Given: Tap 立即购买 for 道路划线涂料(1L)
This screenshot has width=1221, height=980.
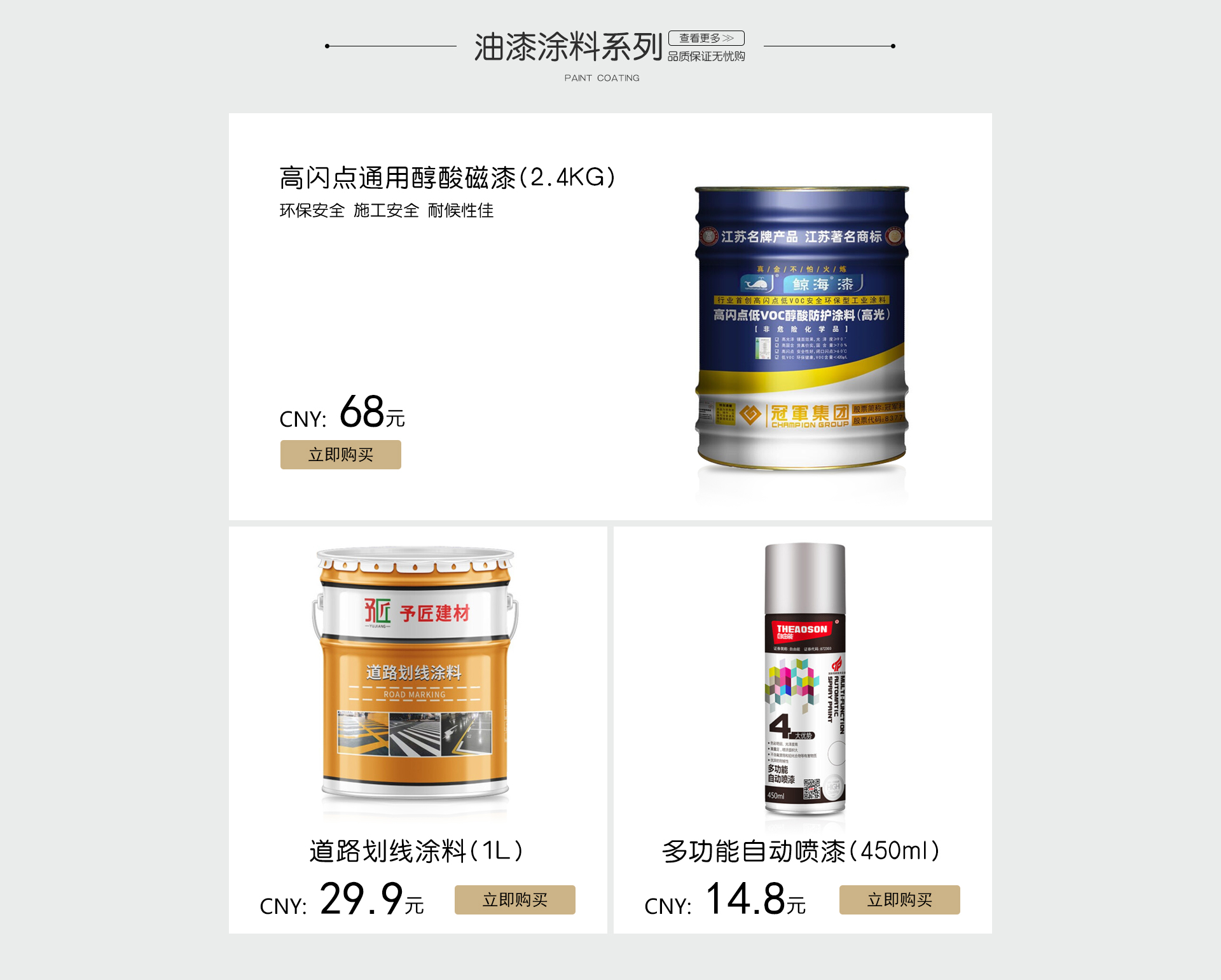Looking at the screenshot, I should click(515, 900).
